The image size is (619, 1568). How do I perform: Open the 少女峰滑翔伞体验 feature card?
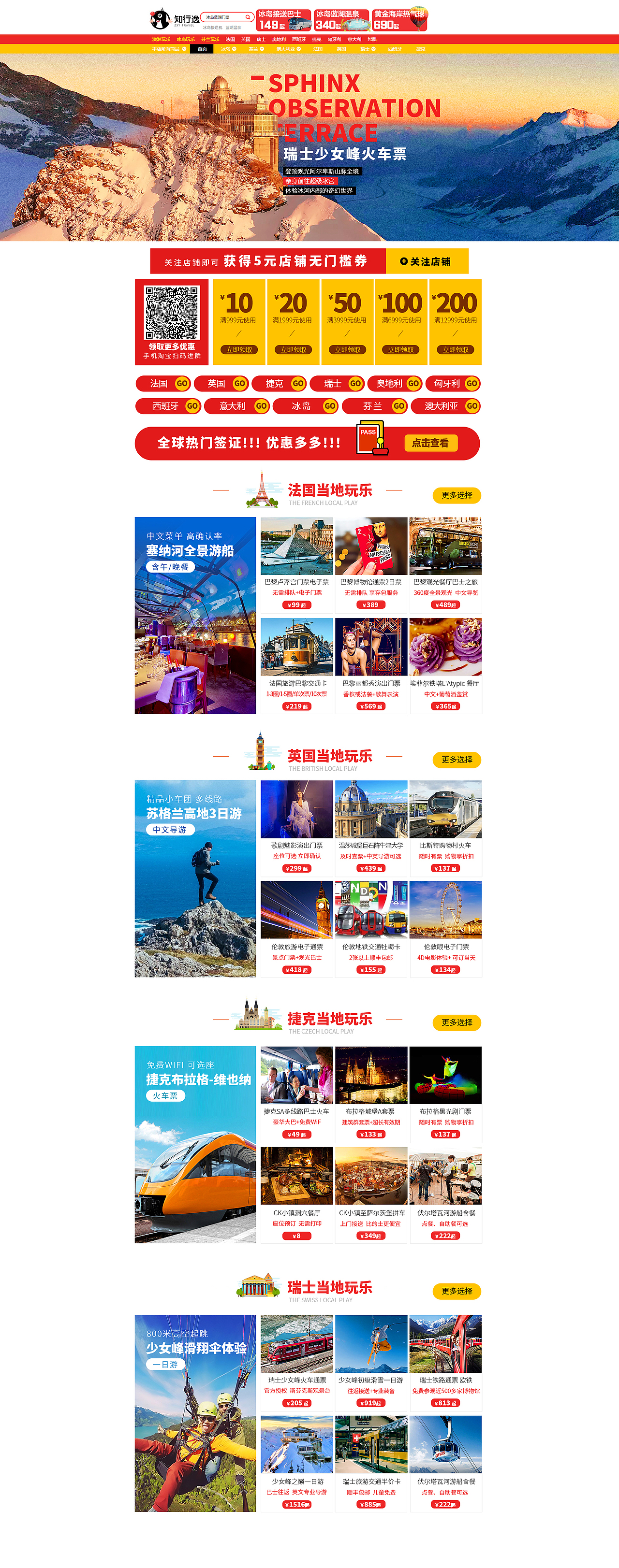(x=195, y=1413)
